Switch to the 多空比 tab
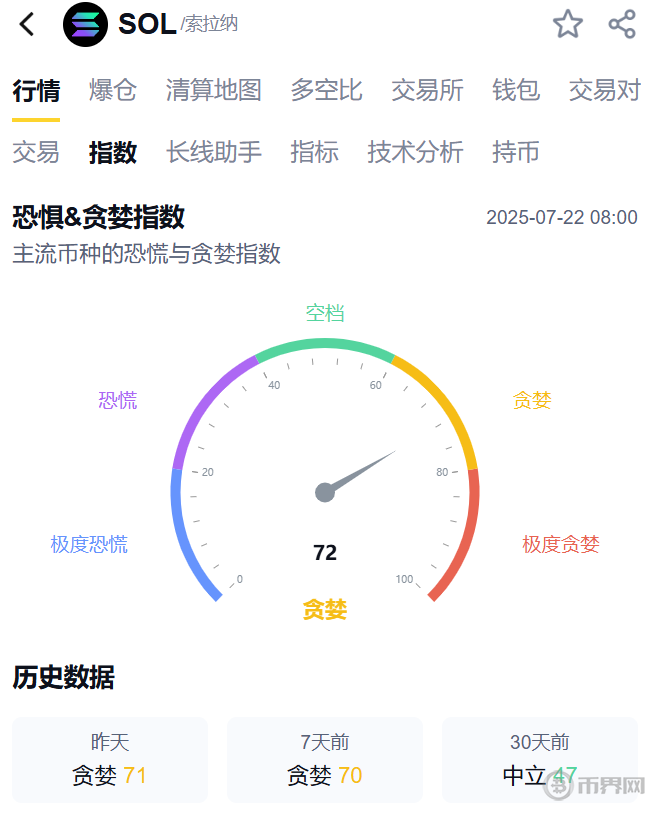The width and height of the screenshot is (656, 813). (326, 91)
